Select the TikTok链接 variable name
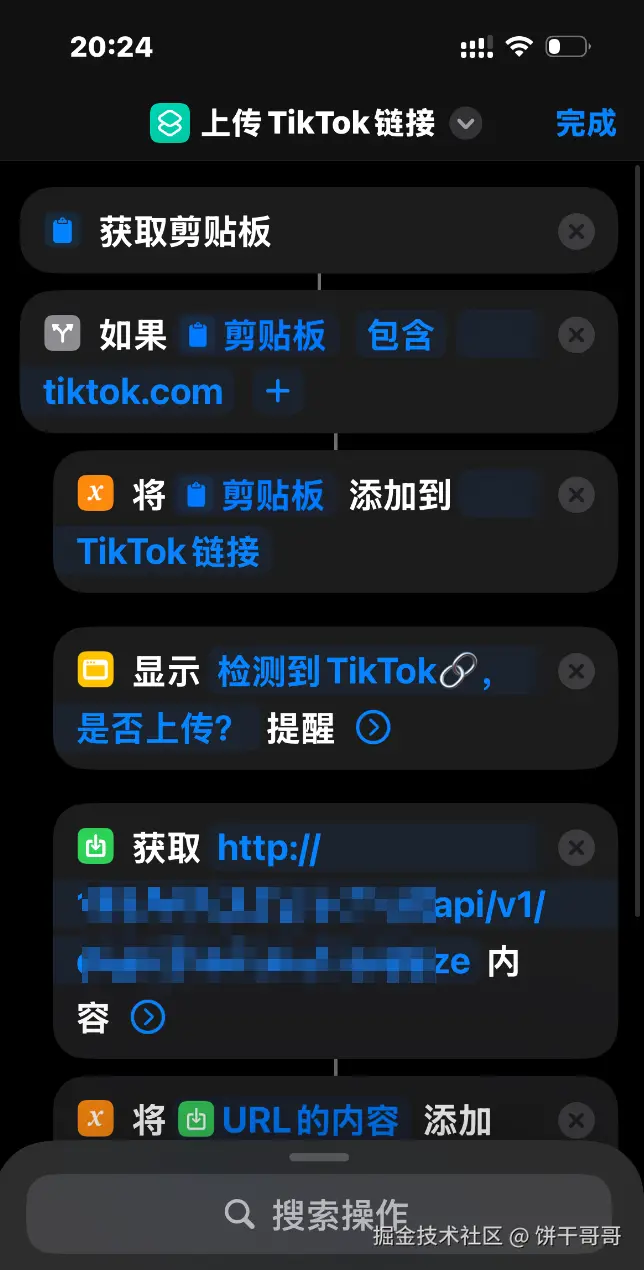Image resolution: width=644 pixels, height=1270 pixels. [x=168, y=552]
